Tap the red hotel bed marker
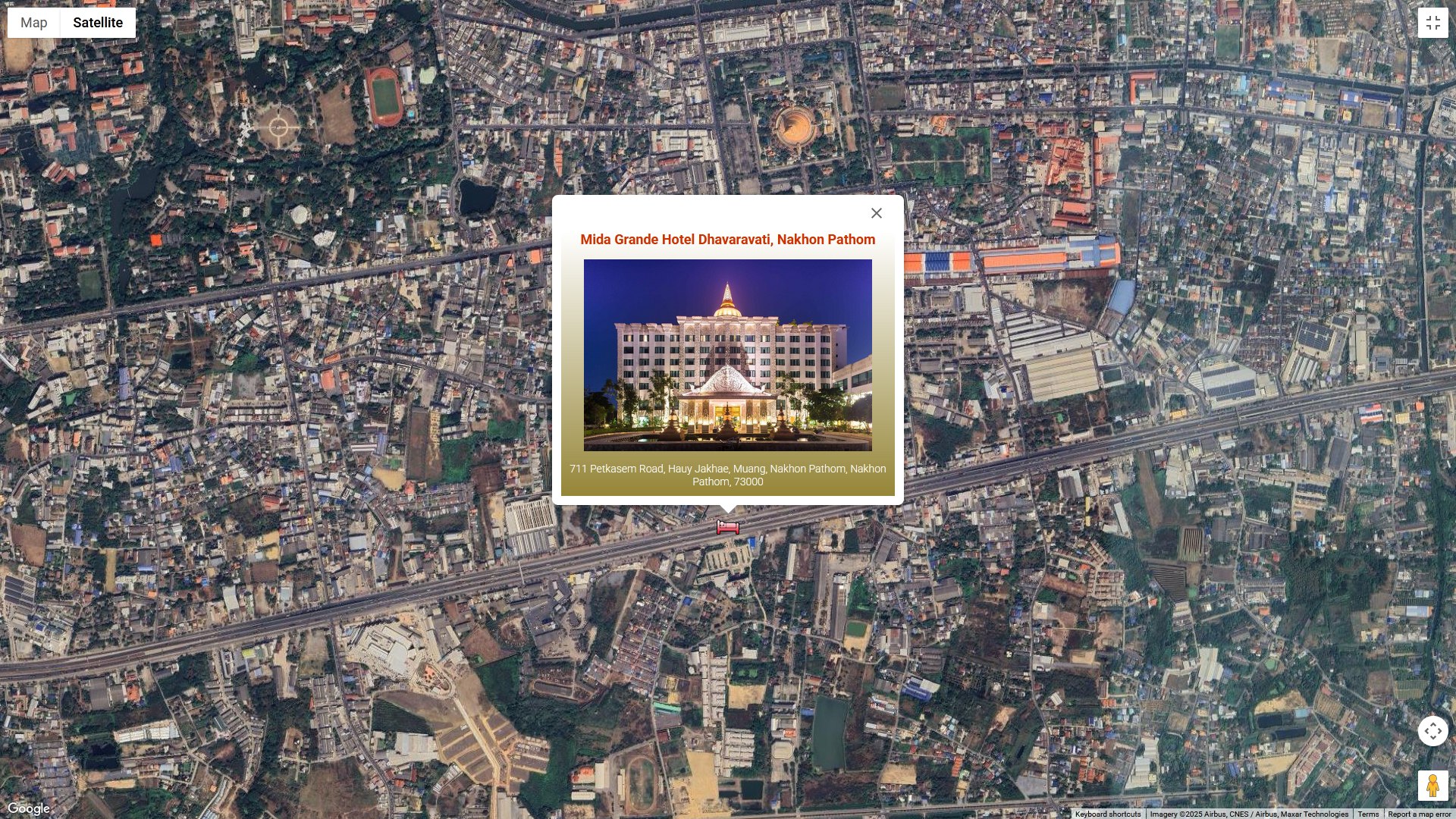The width and height of the screenshot is (1456, 819). [727, 527]
